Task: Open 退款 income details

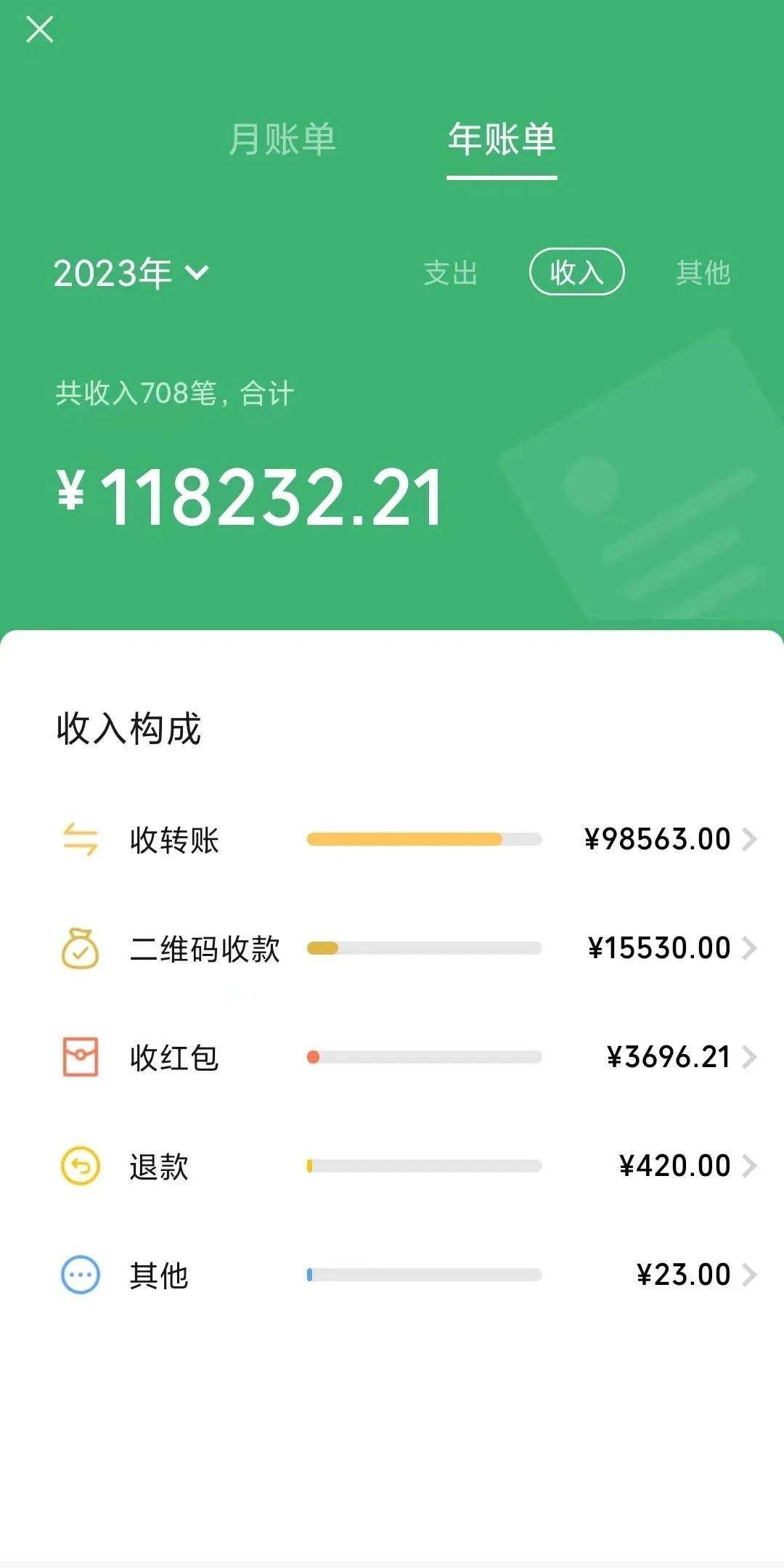Action: (x=407, y=1167)
